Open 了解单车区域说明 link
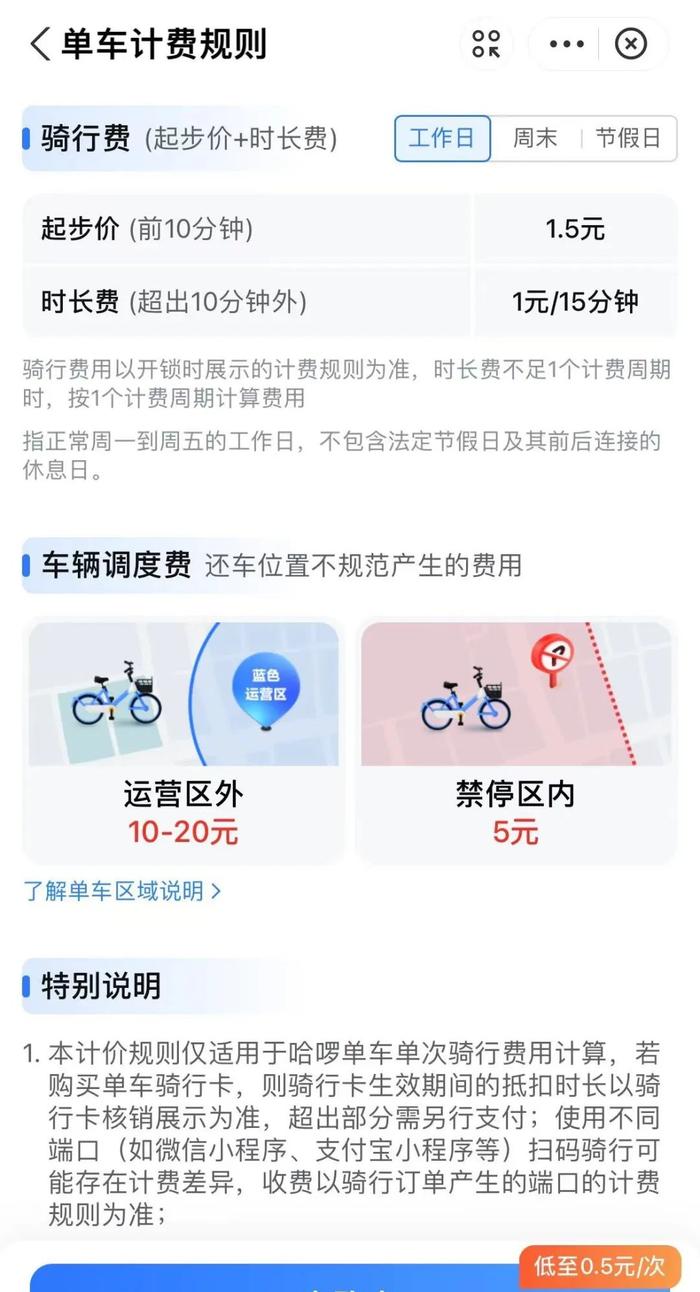The width and height of the screenshot is (700, 1292). pos(122,890)
